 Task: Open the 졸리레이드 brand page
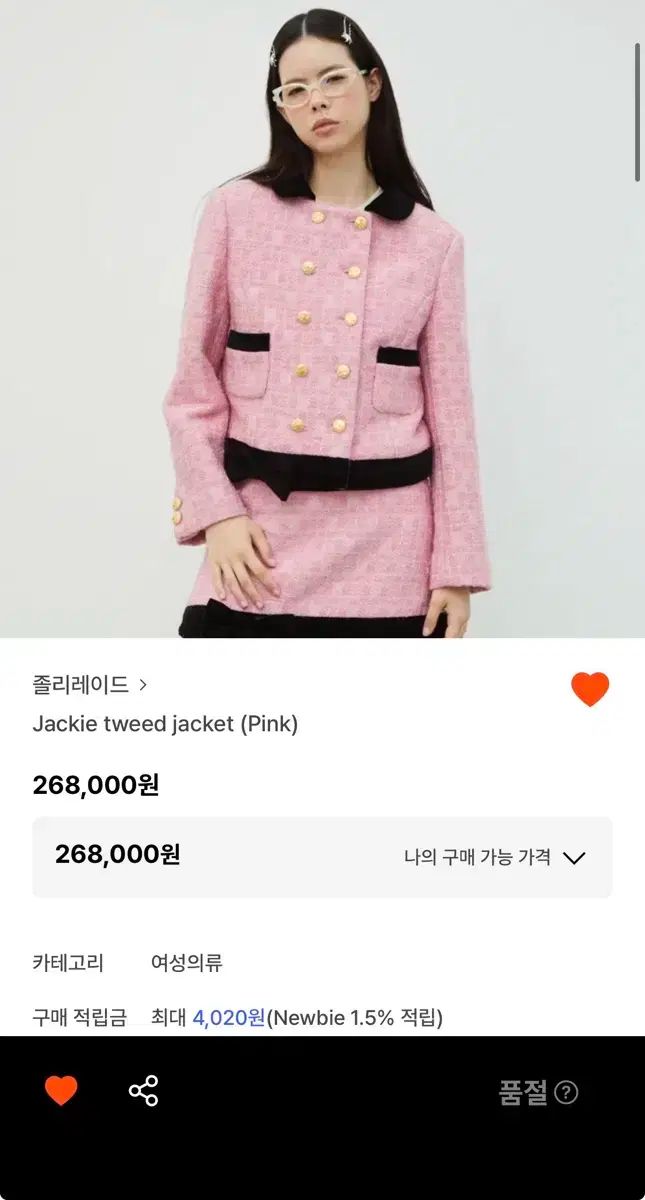pos(89,685)
